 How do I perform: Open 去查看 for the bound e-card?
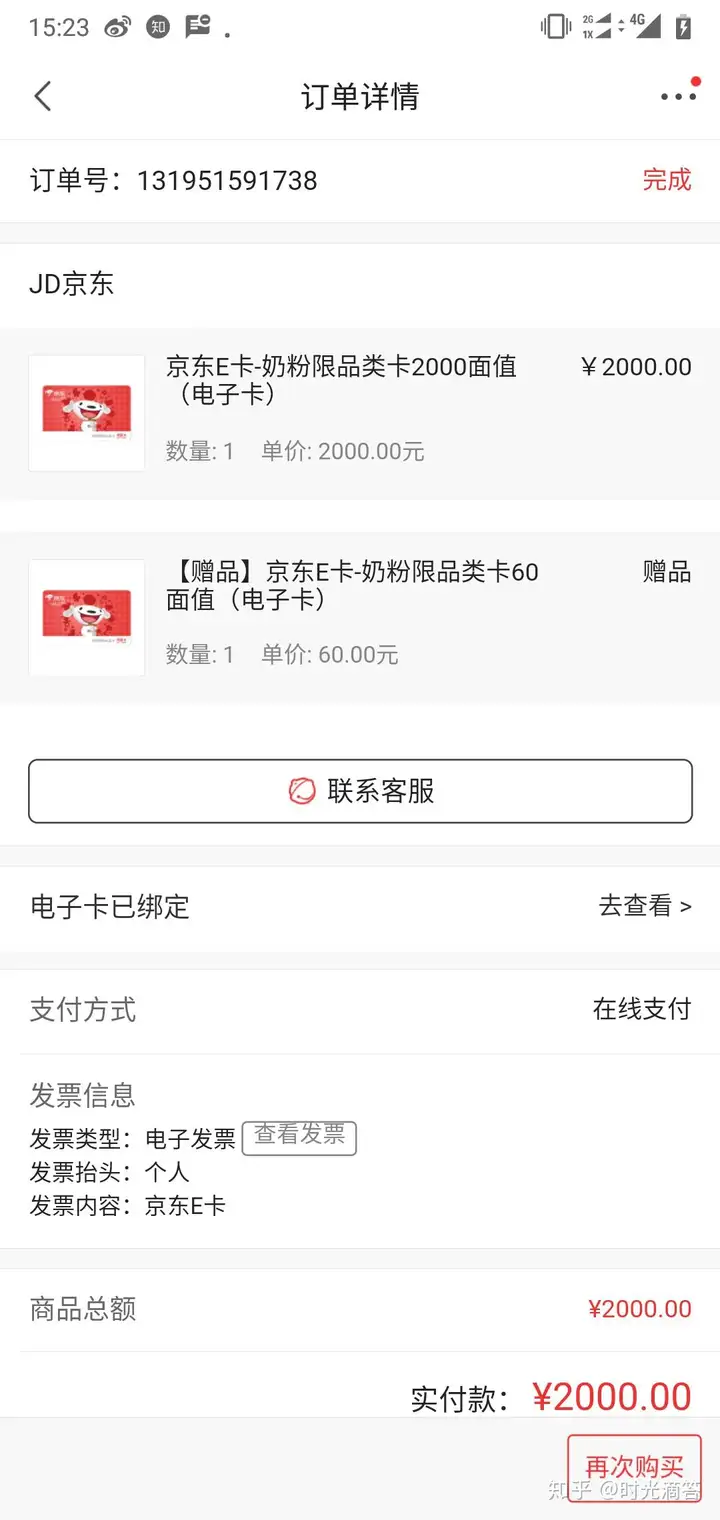644,906
